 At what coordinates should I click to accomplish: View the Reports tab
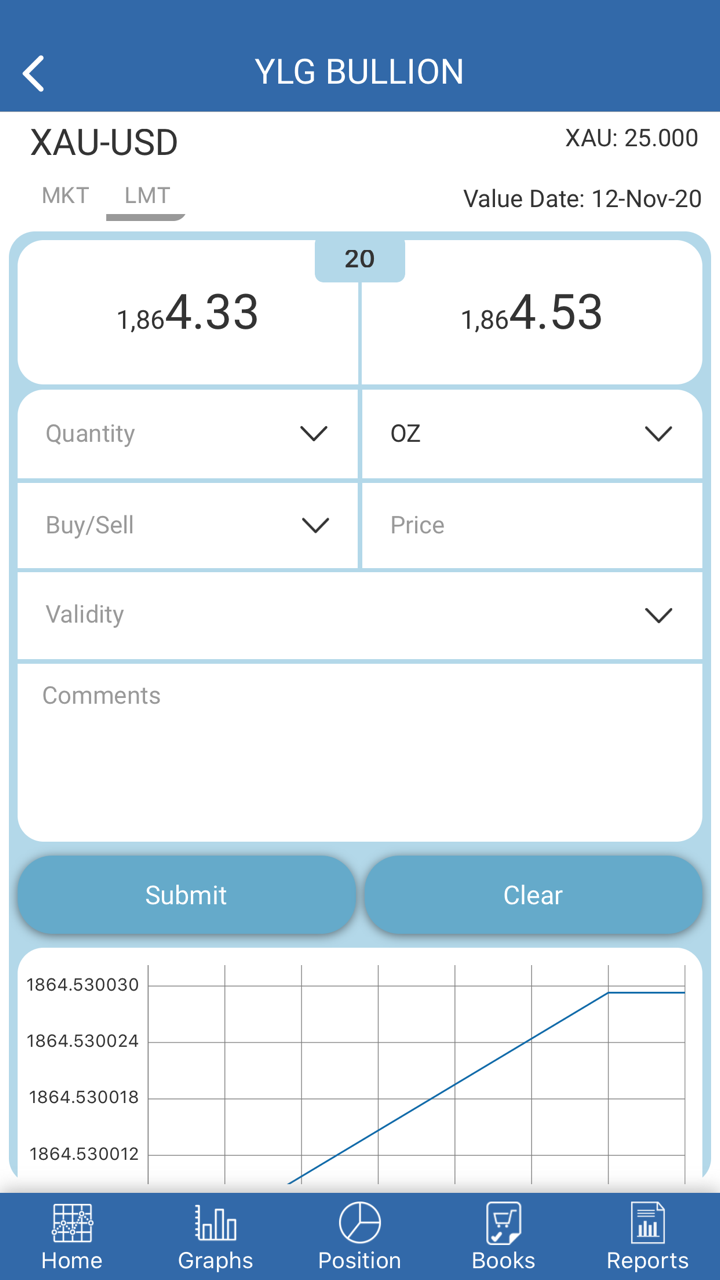[x=648, y=1237]
